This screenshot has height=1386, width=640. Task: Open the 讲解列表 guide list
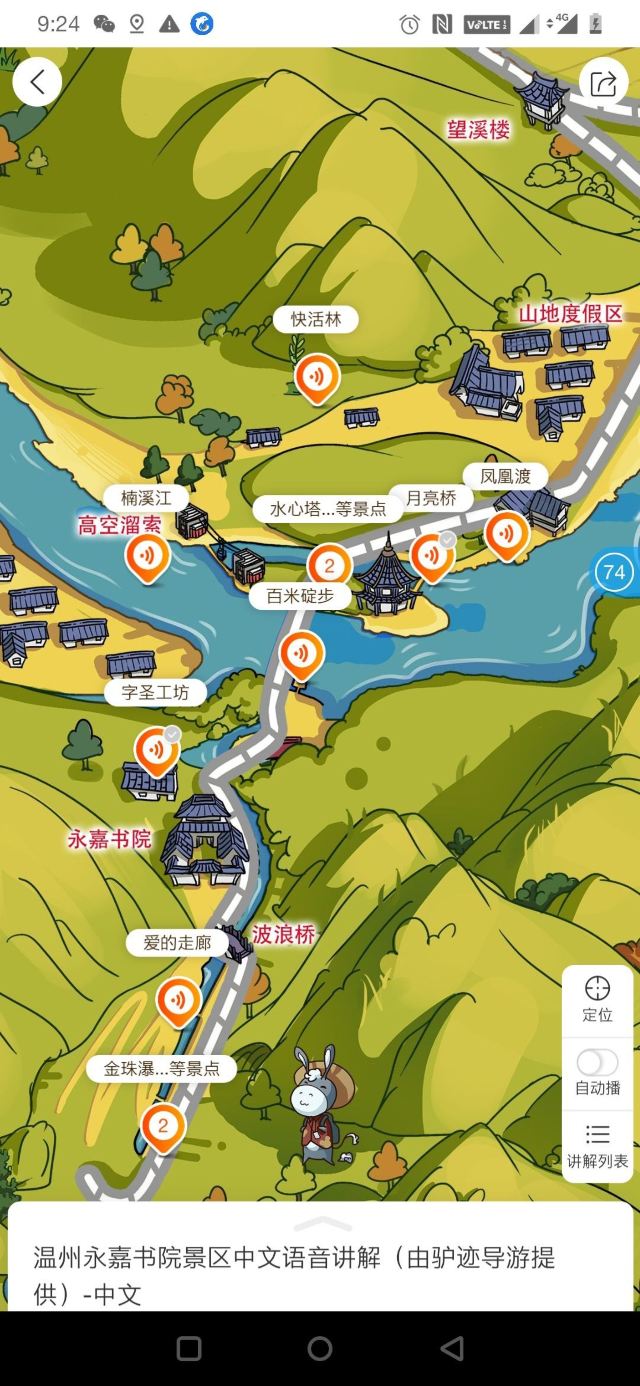pyautogui.click(x=597, y=1146)
